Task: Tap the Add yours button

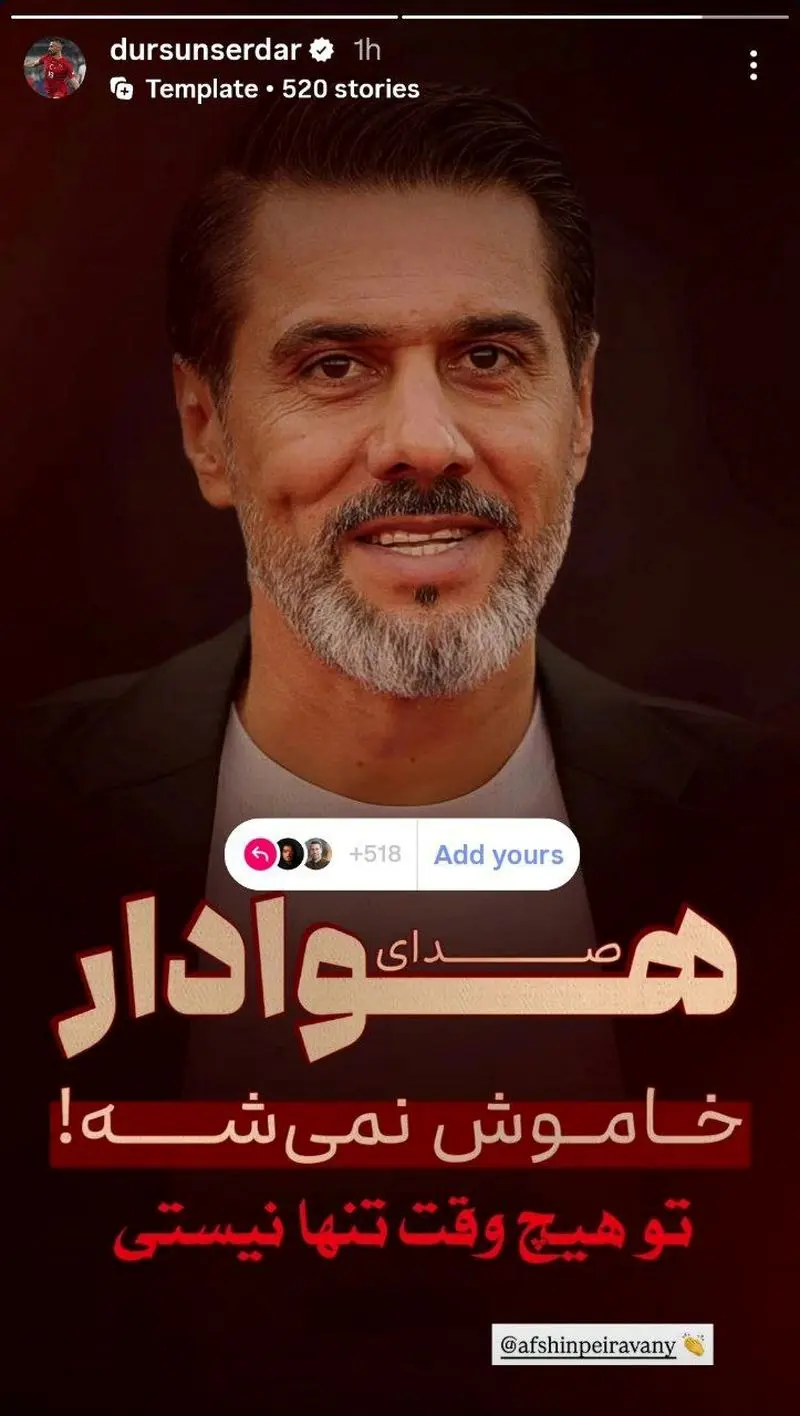Action: [498, 855]
